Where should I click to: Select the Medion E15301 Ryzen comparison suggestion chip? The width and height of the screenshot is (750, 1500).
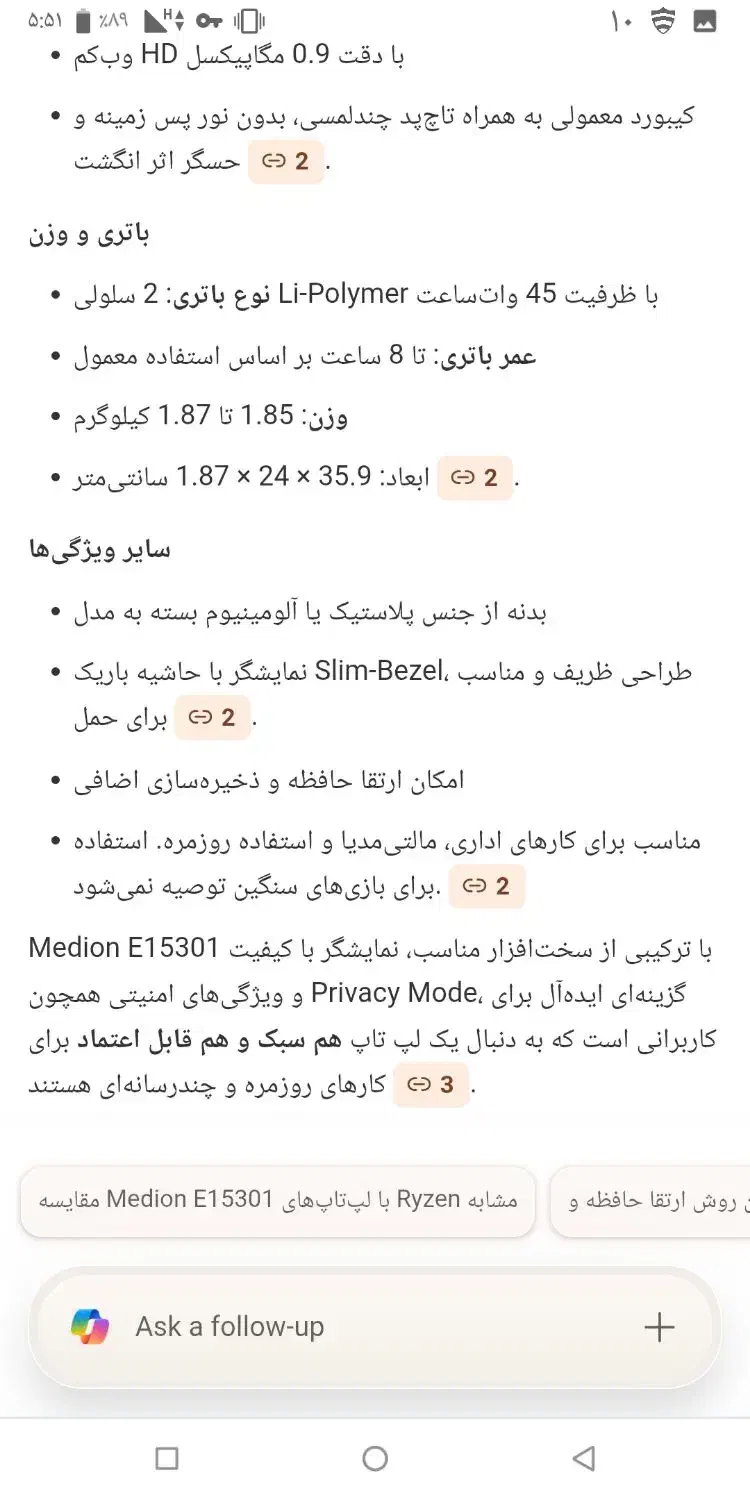[x=277, y=1202]
